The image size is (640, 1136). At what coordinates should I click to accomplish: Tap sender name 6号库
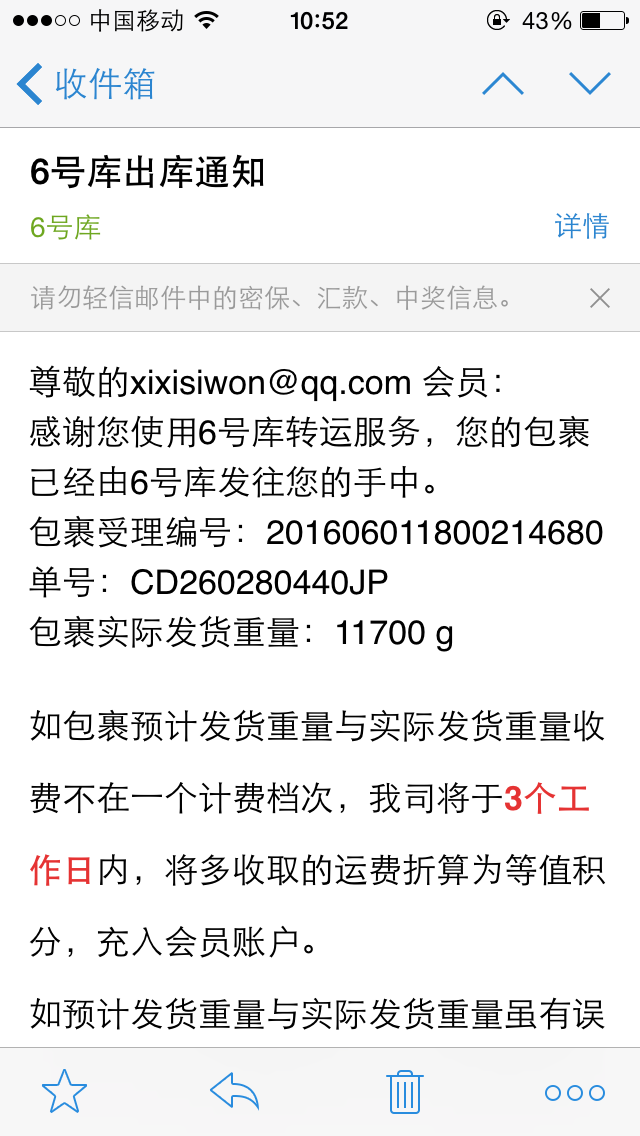65,227
